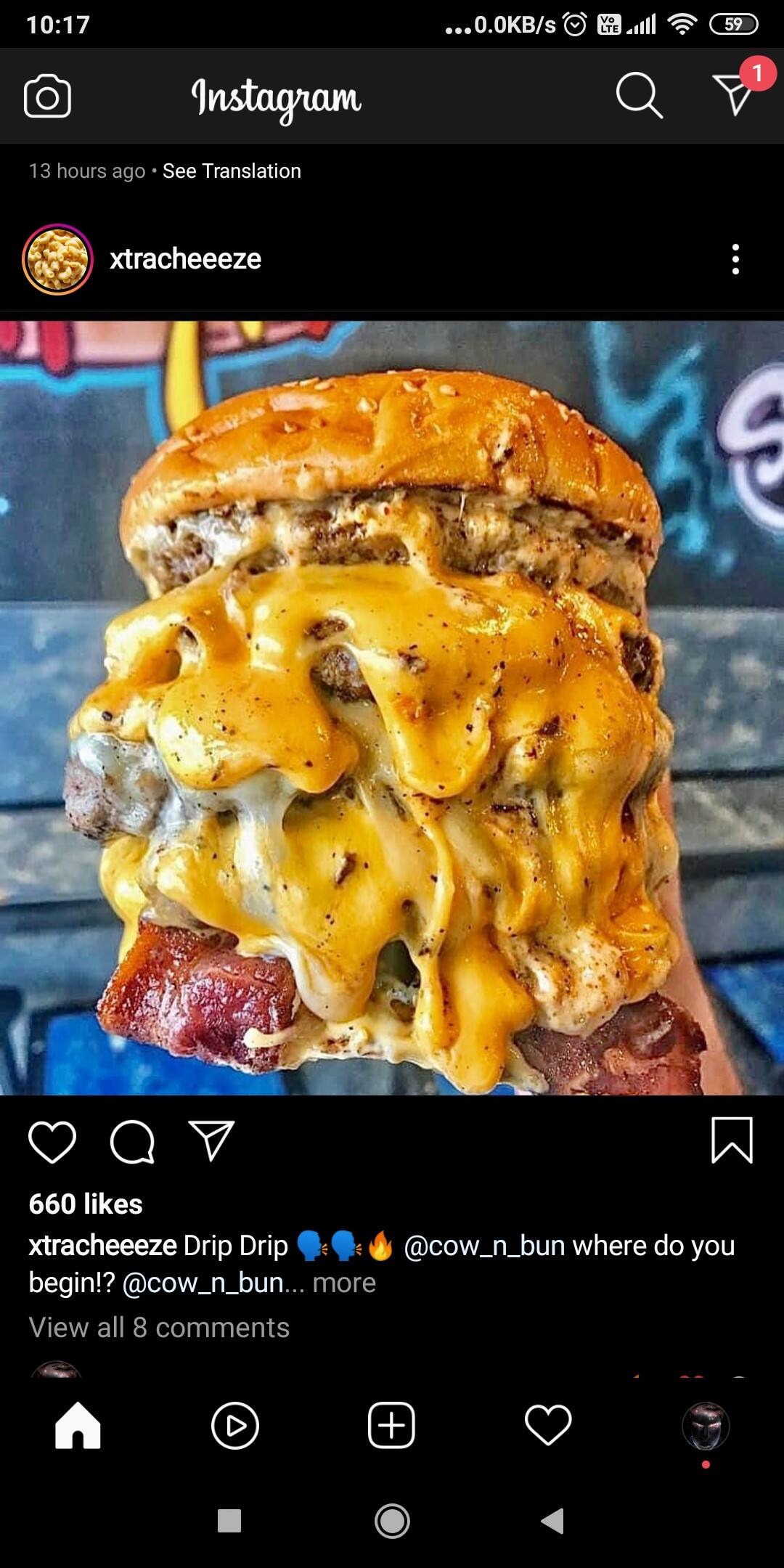The image size is (784, 1568).
Task: Expand caption with more
Action: (x=344, y=1283)
